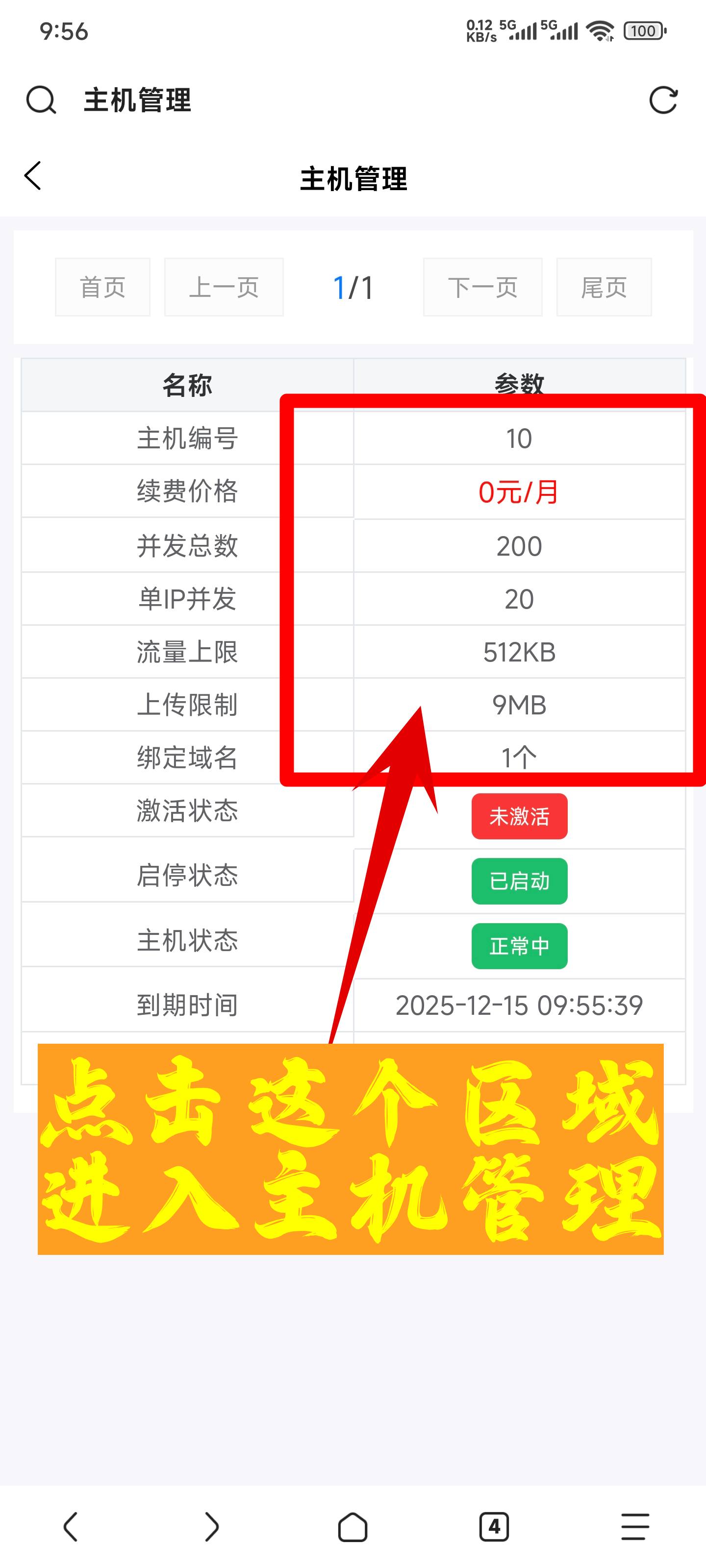Tap the back chevron beside 主机管理 heading
Screen dimensions: 706x1568
[x=33, y=176]
